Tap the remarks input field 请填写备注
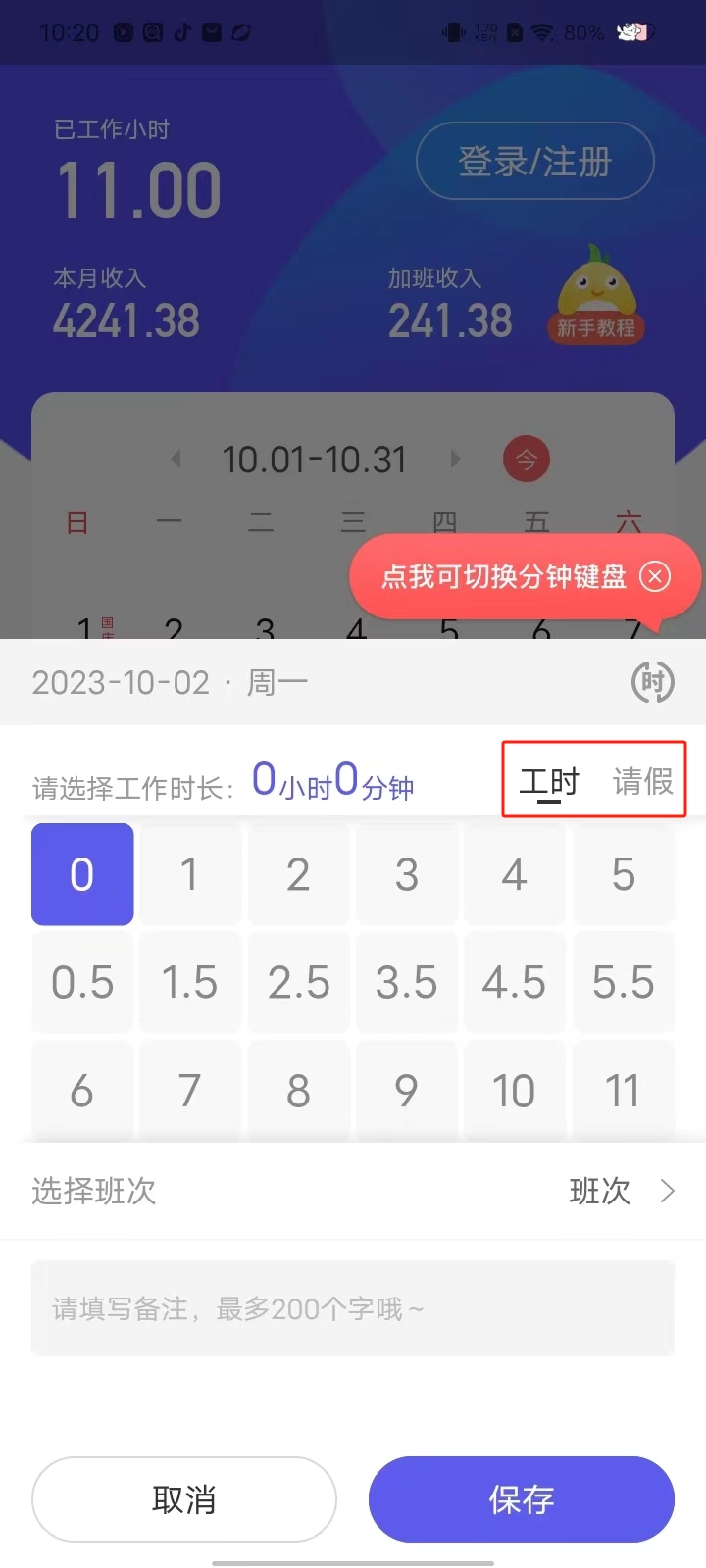Screen dimensions: 706x1568 (x=353, y=1308)
